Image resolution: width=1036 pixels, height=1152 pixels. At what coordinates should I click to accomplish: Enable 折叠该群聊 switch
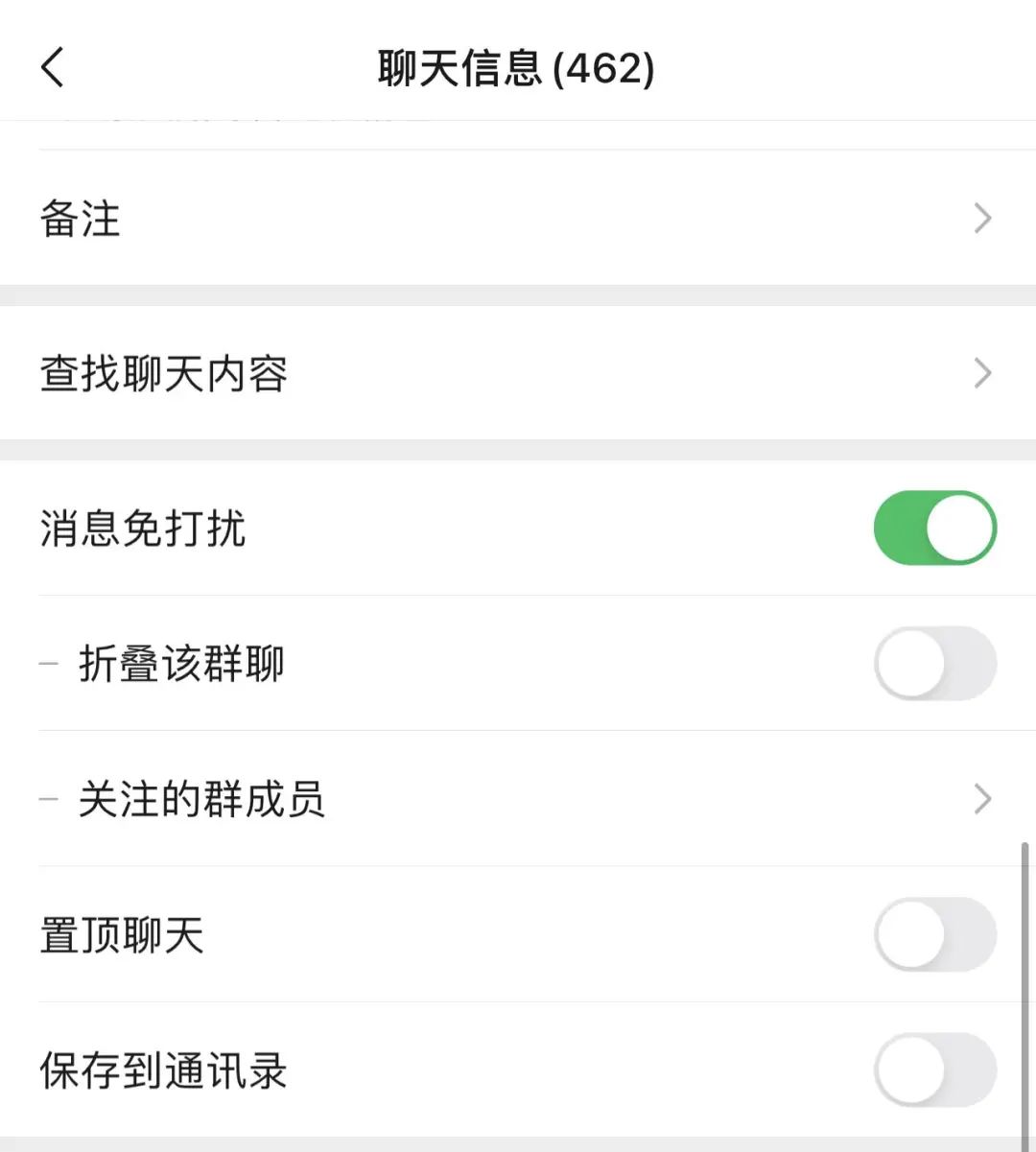(934, 664)
